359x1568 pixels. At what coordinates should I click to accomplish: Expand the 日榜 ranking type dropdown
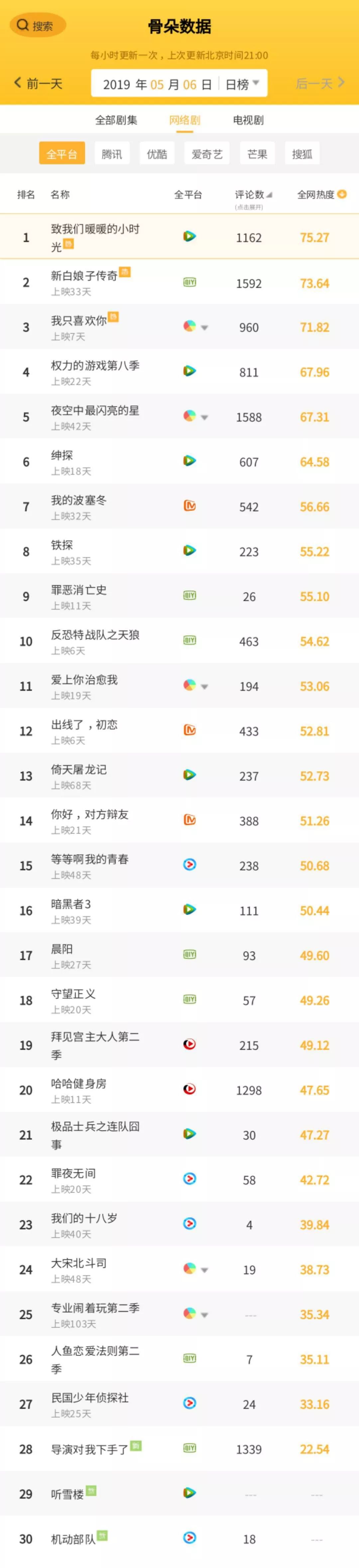(242, 84)
